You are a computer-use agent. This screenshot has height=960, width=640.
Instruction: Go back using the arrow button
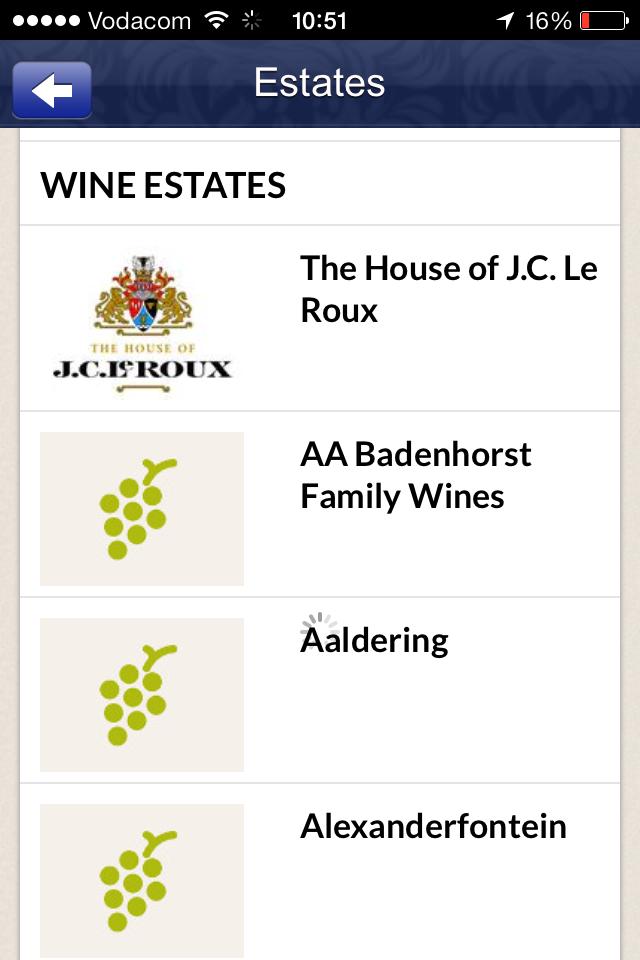(52, 90)
